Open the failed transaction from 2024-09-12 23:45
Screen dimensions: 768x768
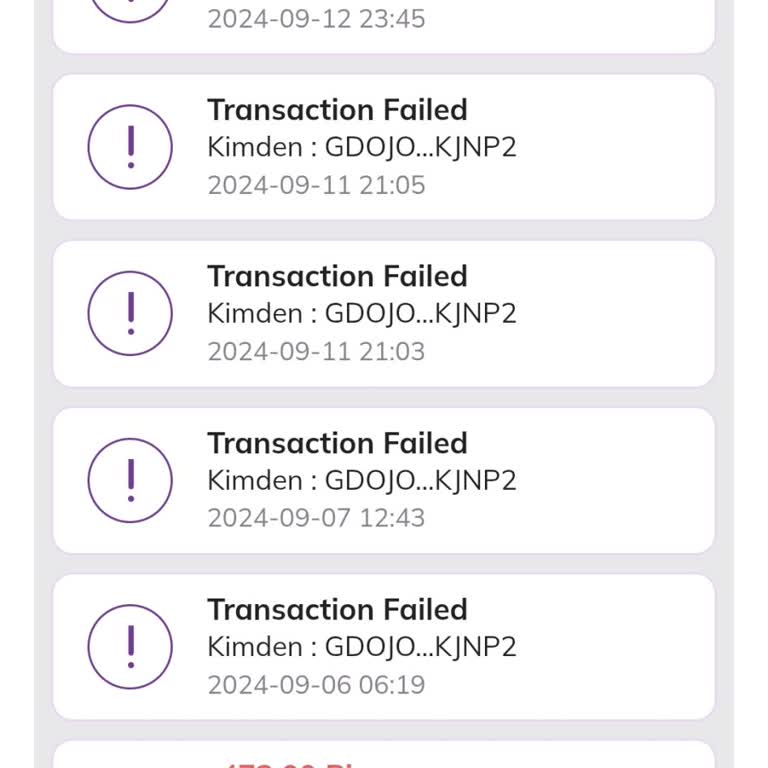pyautogui.click(x=384, y=22)
